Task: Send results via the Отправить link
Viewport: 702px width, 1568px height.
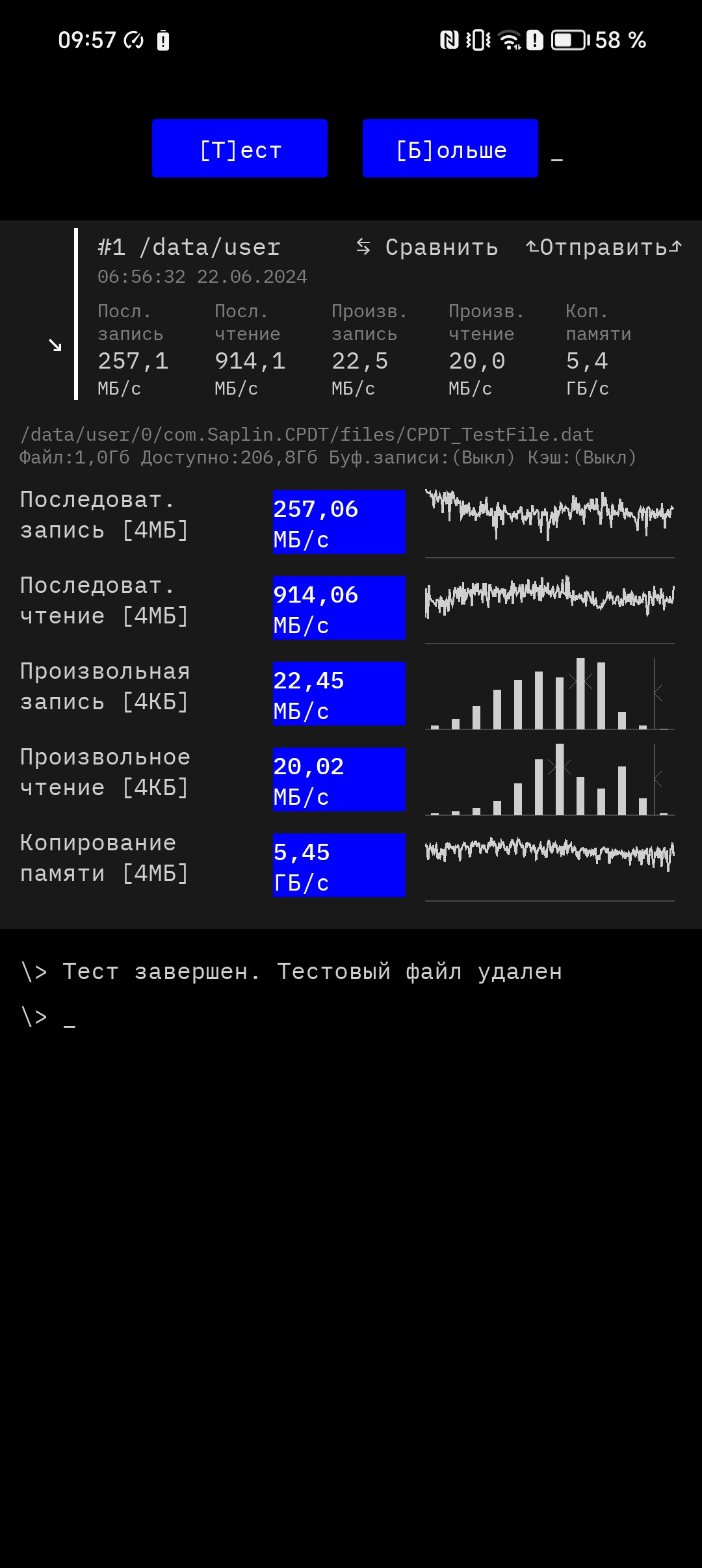Action: pos(604,248)
